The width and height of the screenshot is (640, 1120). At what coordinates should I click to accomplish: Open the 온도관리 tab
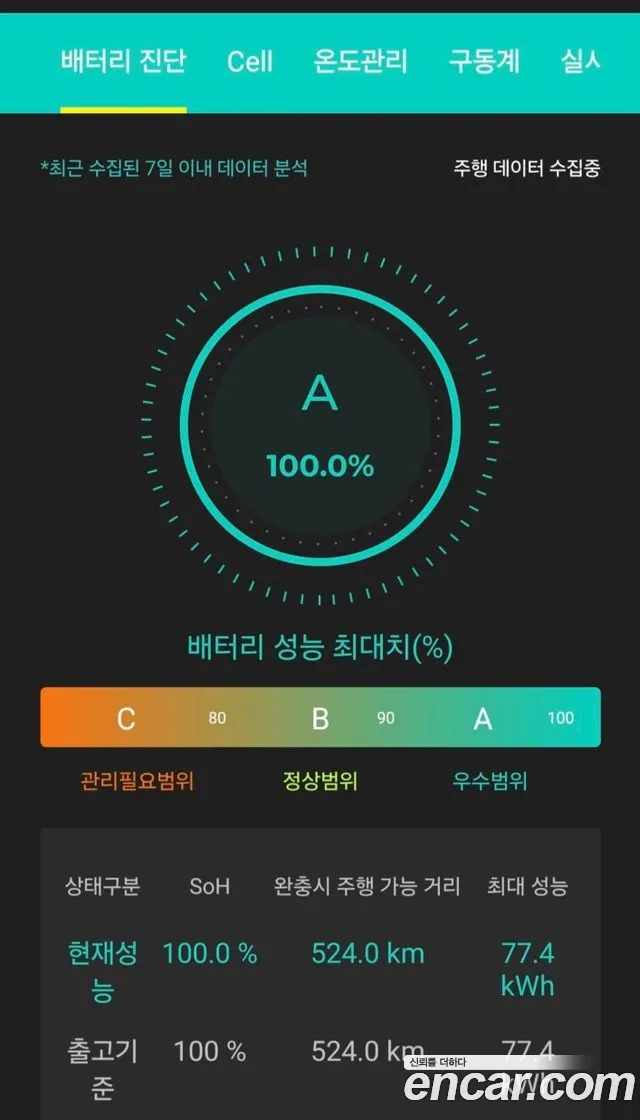point(360,61)
